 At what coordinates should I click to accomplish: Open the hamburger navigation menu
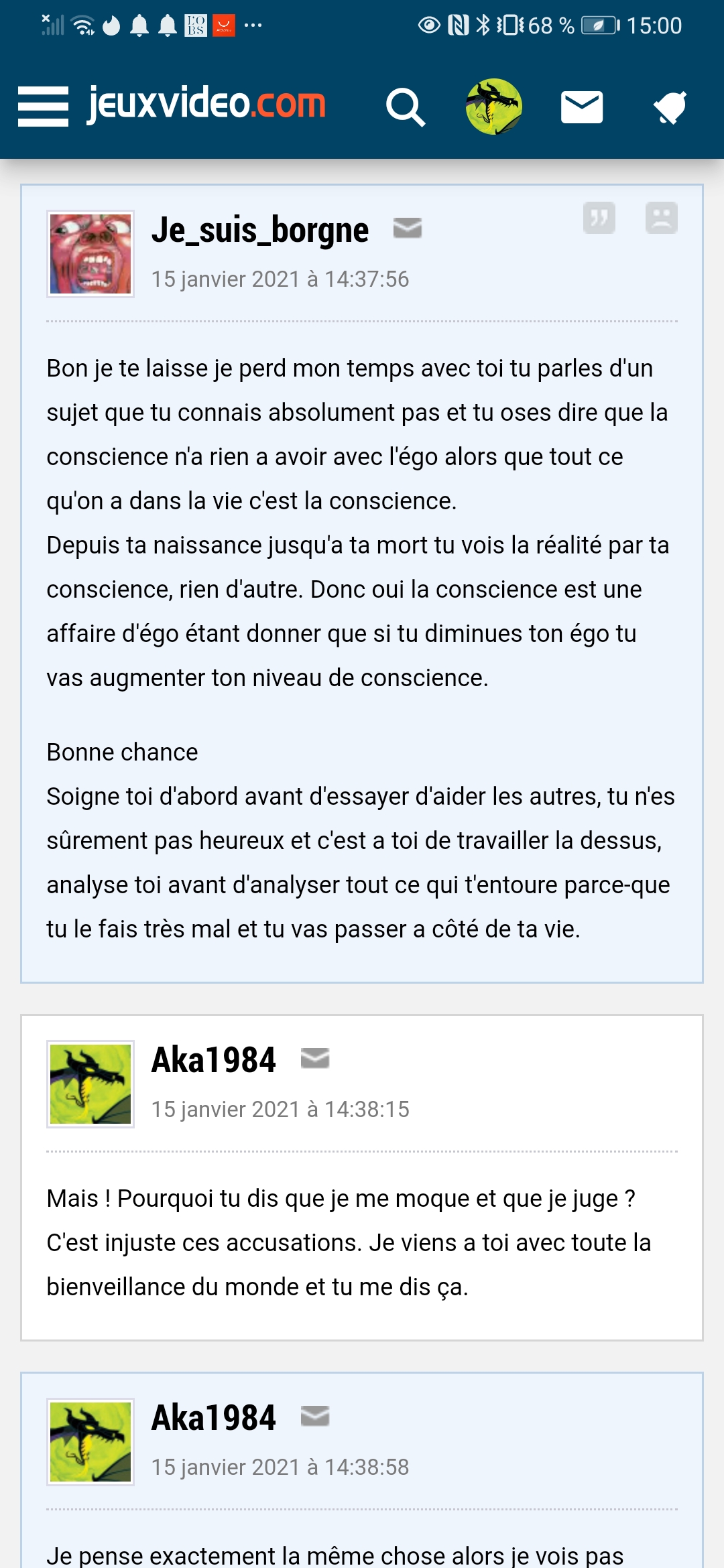[43, 106]
